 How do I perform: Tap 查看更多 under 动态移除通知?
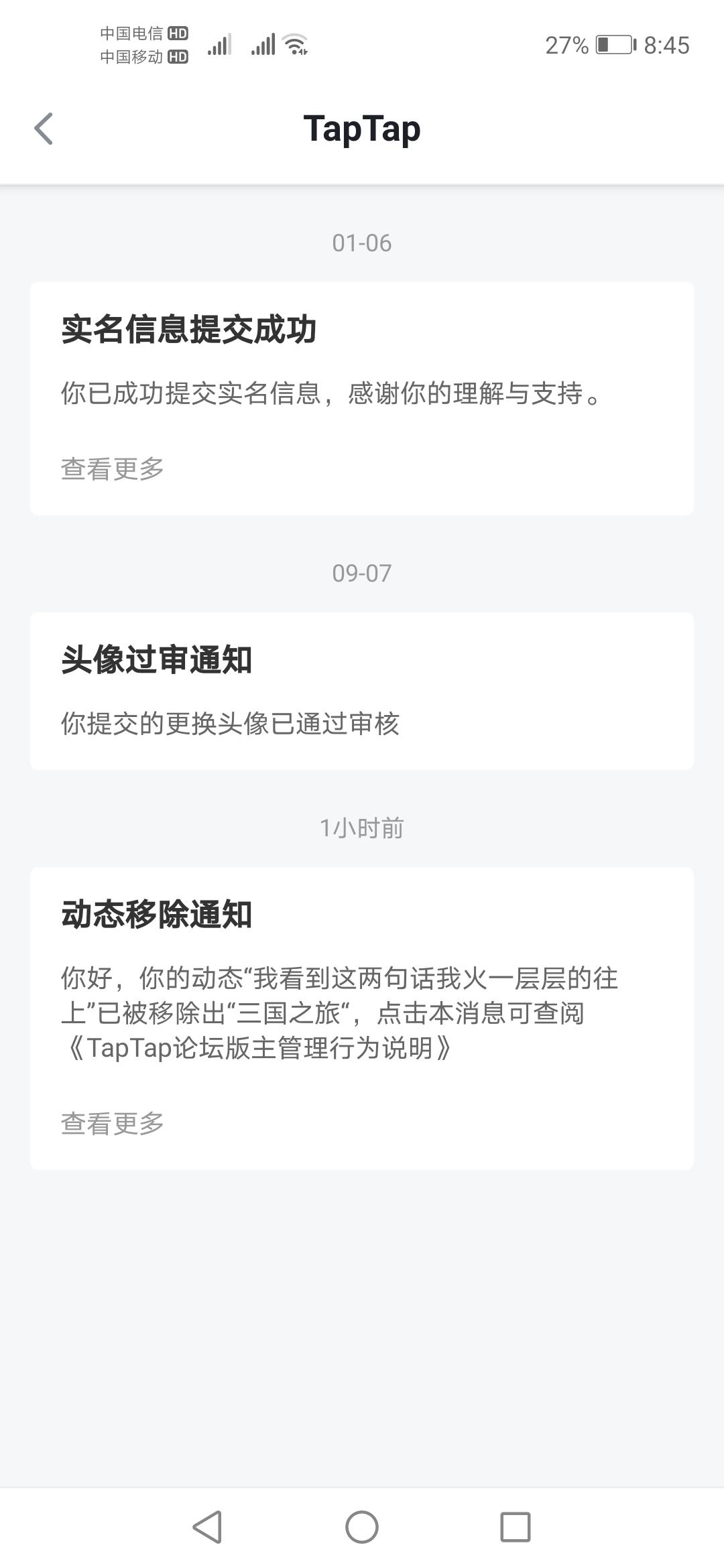tap(113, 1123)
